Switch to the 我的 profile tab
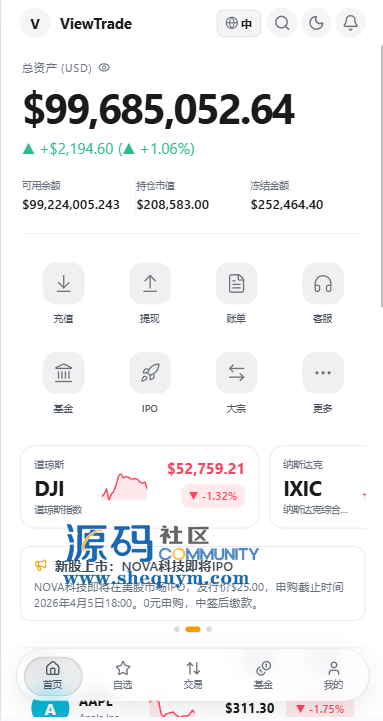This screenshot has width=383, height=721. pos(333,675)
